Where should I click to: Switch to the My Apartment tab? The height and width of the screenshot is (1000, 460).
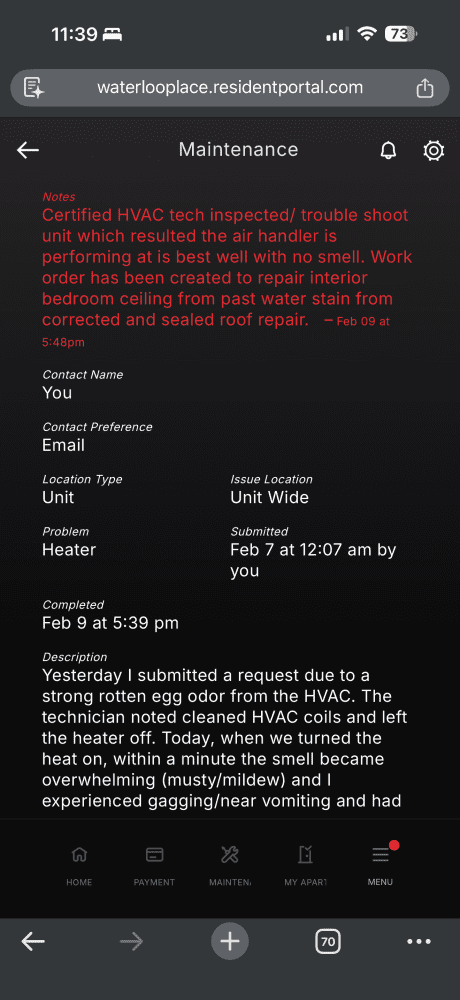[306, 865]
